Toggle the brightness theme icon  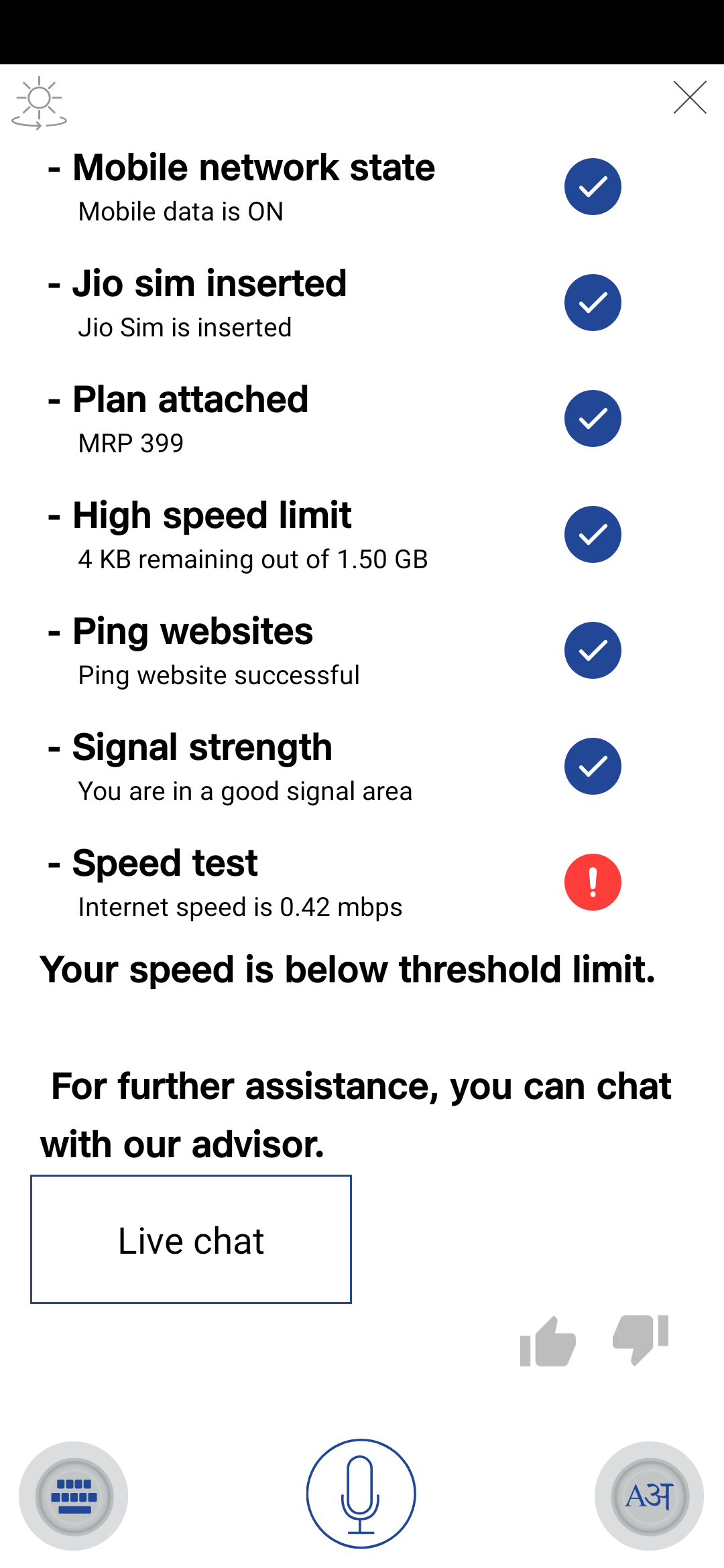[x=39, y=103]
